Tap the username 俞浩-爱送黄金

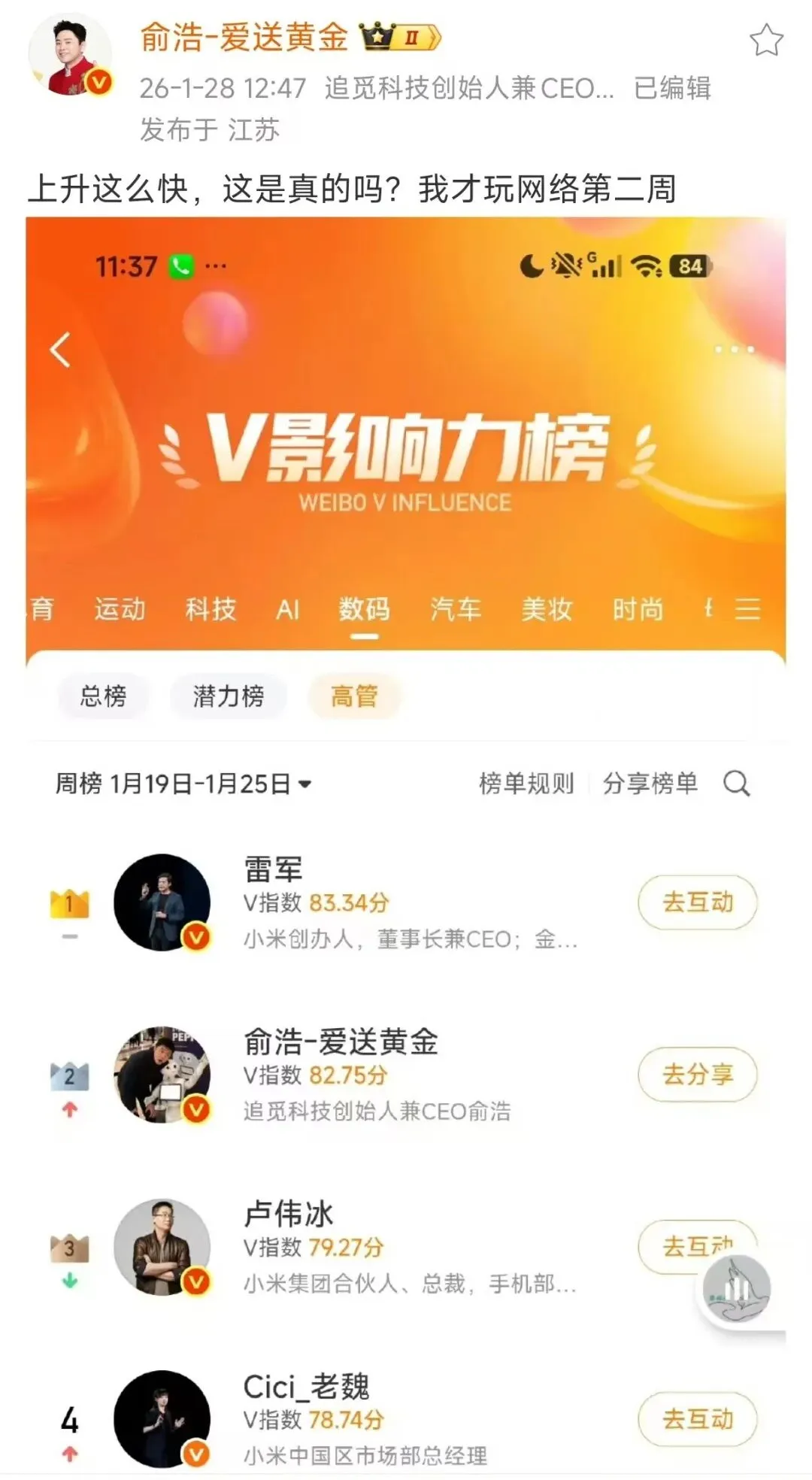point(244,38)
